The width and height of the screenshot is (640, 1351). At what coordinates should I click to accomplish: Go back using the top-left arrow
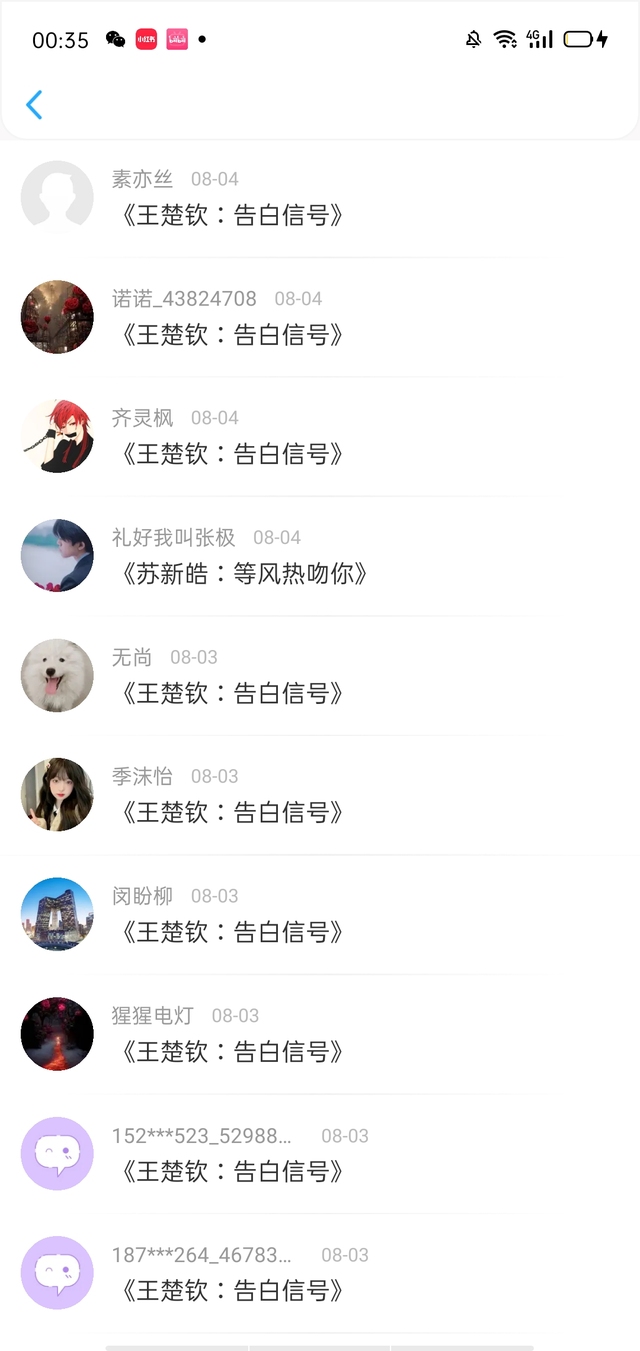pyautogui.click(x=34, y=105)
